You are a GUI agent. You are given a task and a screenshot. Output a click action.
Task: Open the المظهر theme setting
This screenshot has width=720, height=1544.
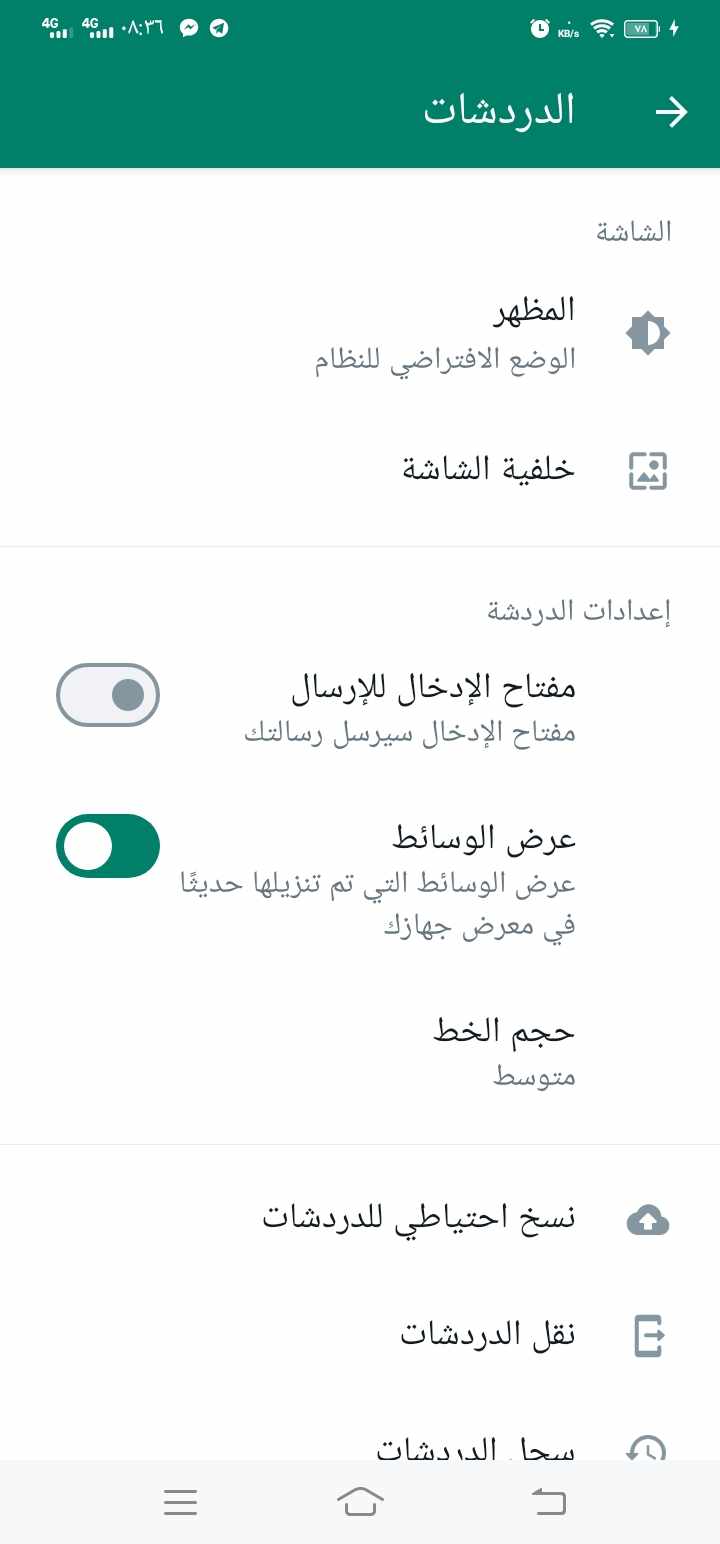point(360,334)
